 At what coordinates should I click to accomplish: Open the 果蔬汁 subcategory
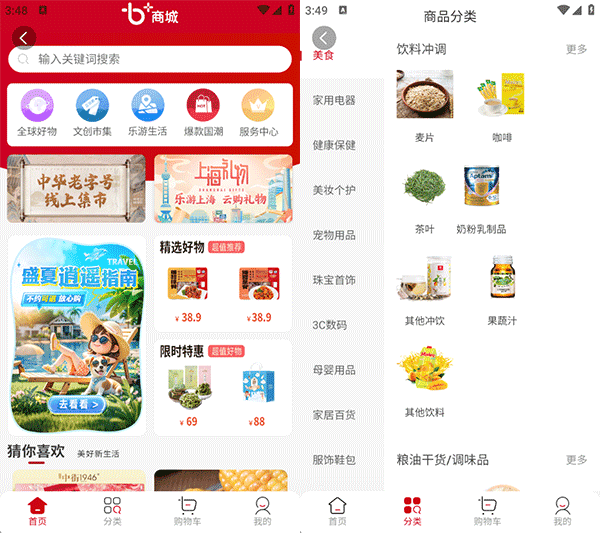(x=502, y=289)
